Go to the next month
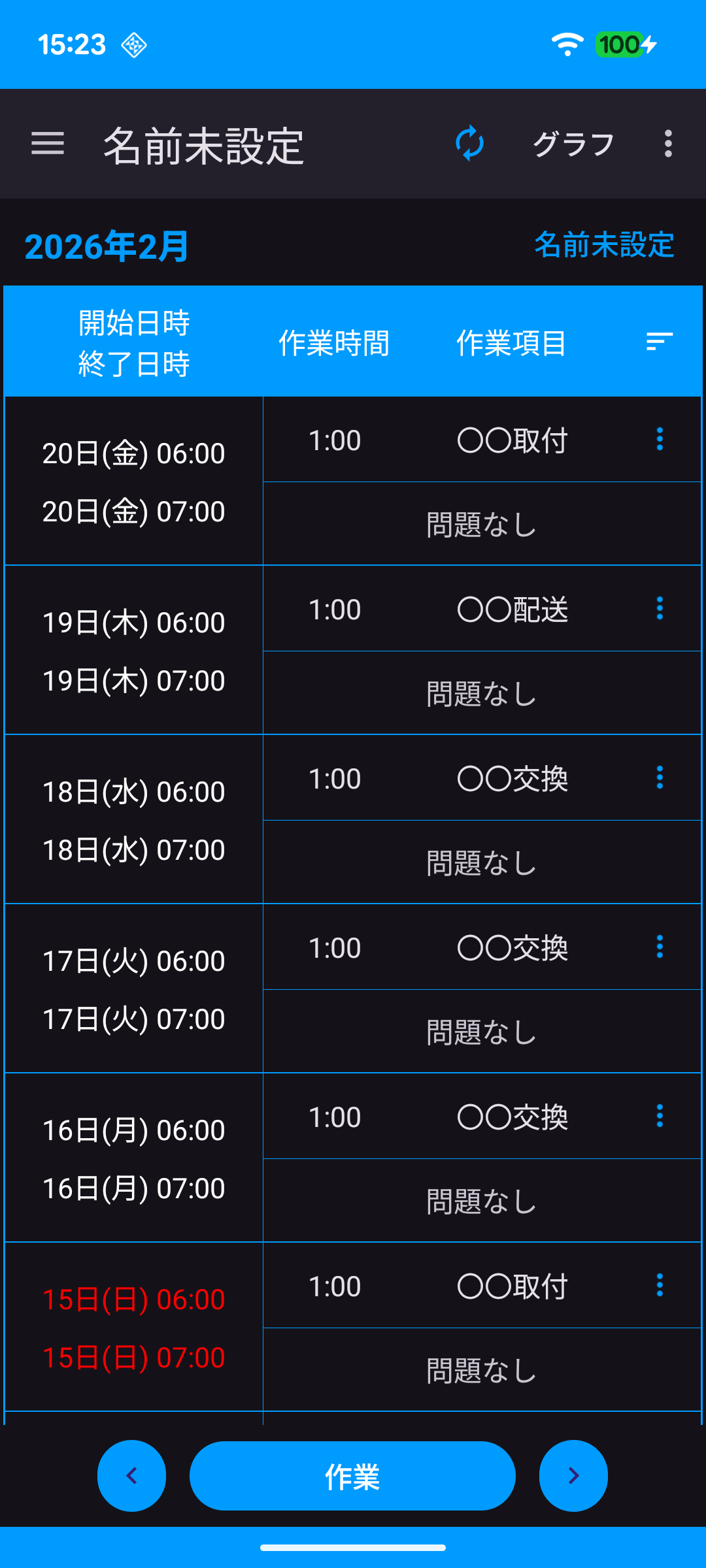 573,1476
